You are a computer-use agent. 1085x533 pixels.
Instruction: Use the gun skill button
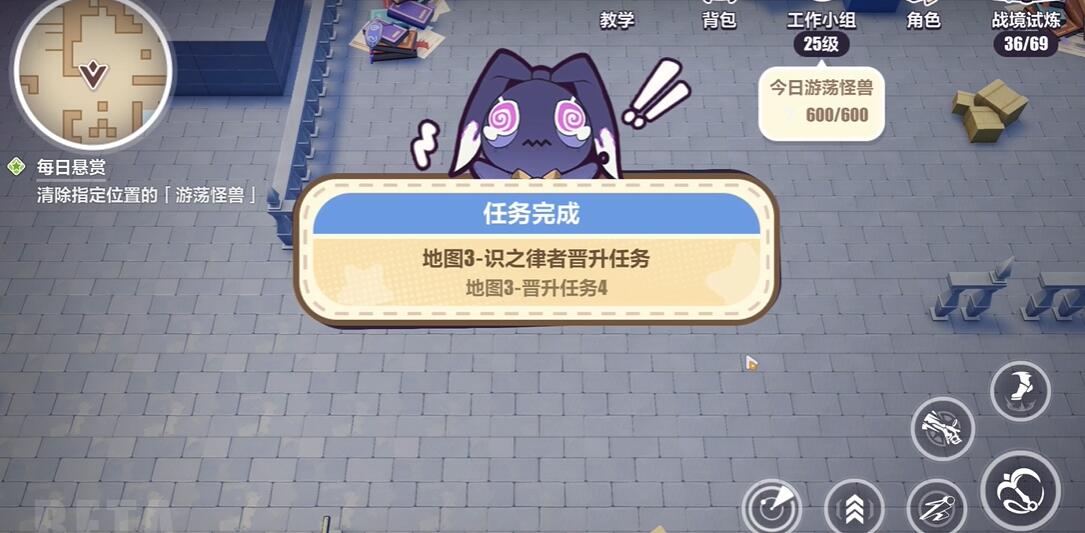(942, 429)
